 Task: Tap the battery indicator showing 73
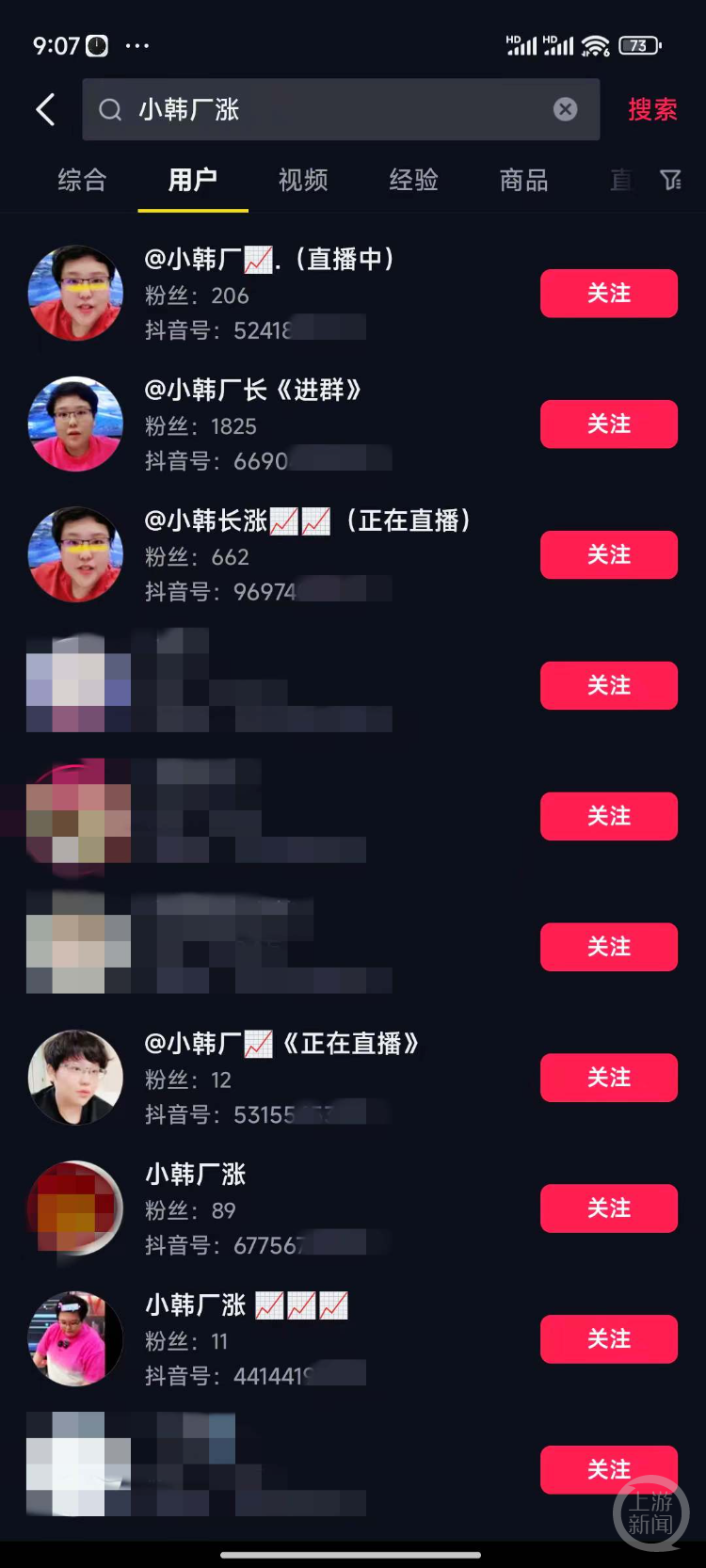[x=642, y=44]
